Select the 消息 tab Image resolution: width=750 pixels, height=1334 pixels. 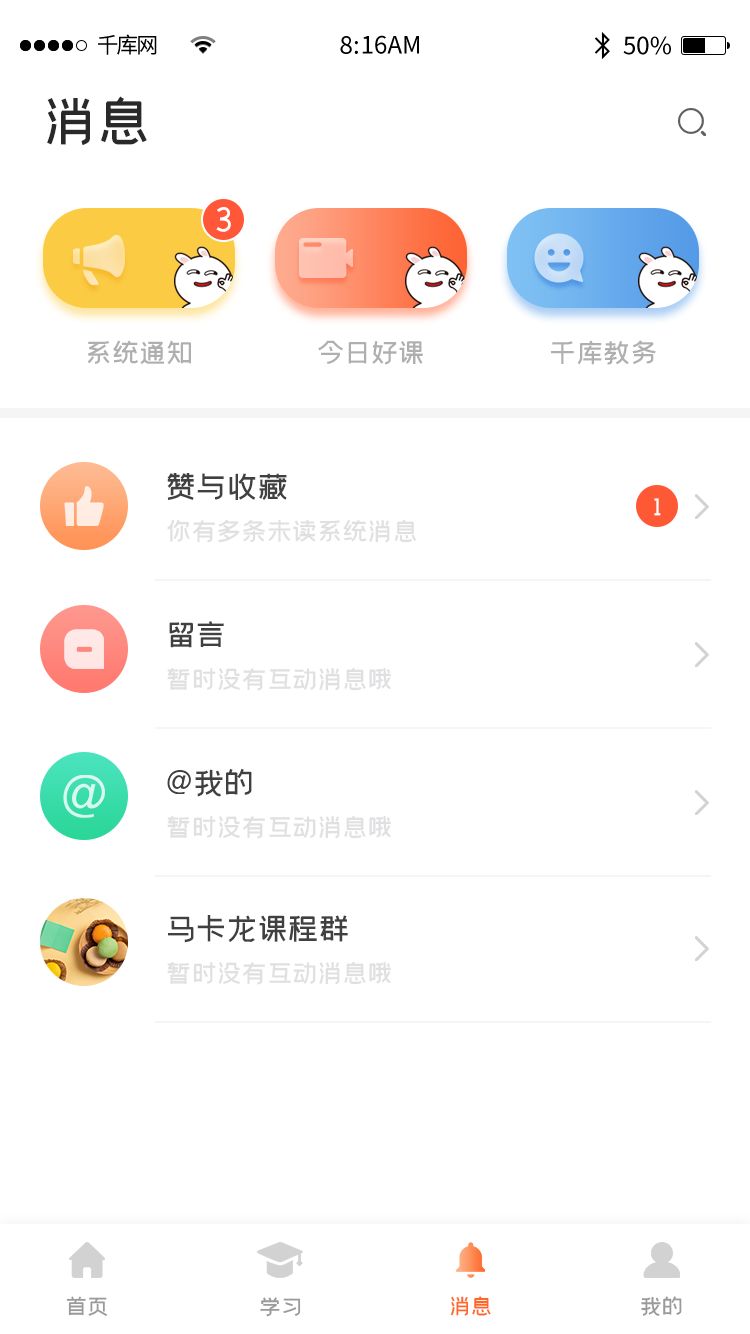tap(470, 1279)
